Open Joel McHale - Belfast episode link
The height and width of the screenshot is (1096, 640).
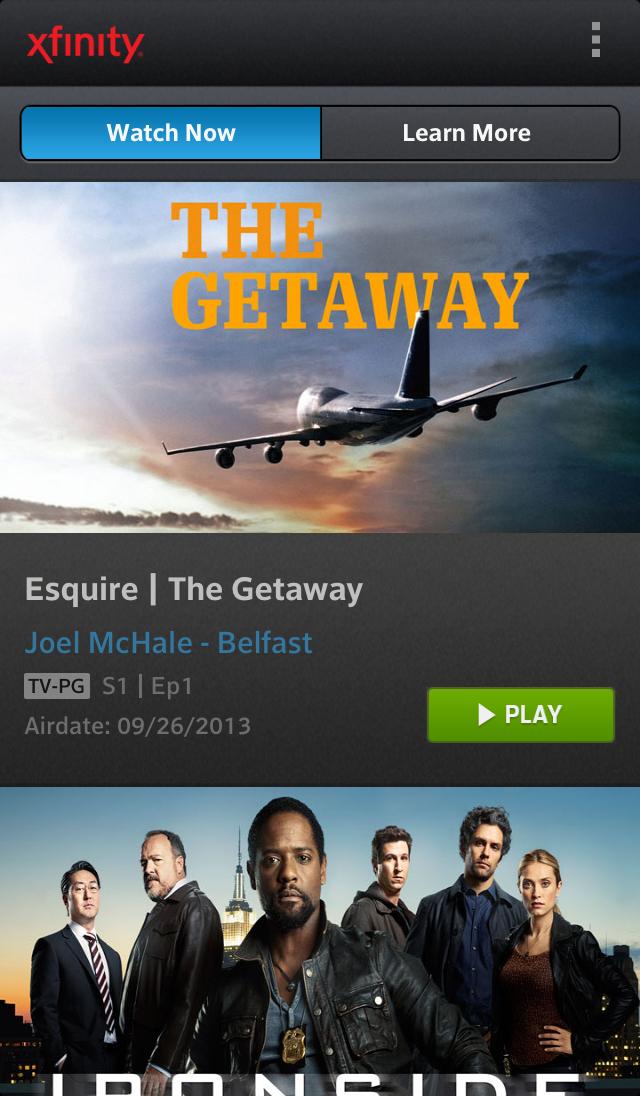(169, 642)
